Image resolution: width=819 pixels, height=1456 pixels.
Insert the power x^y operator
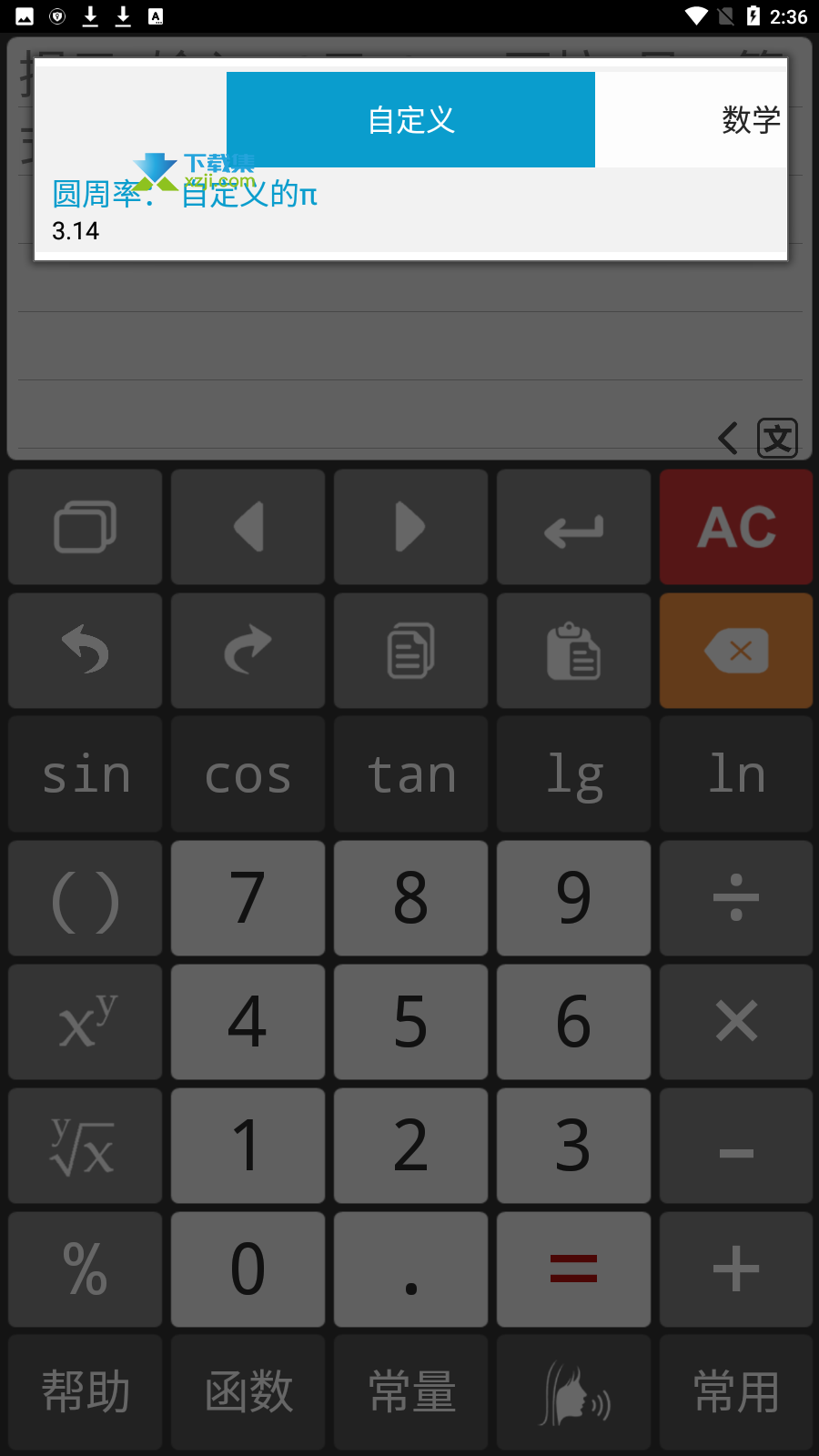tap(86, 1022)
